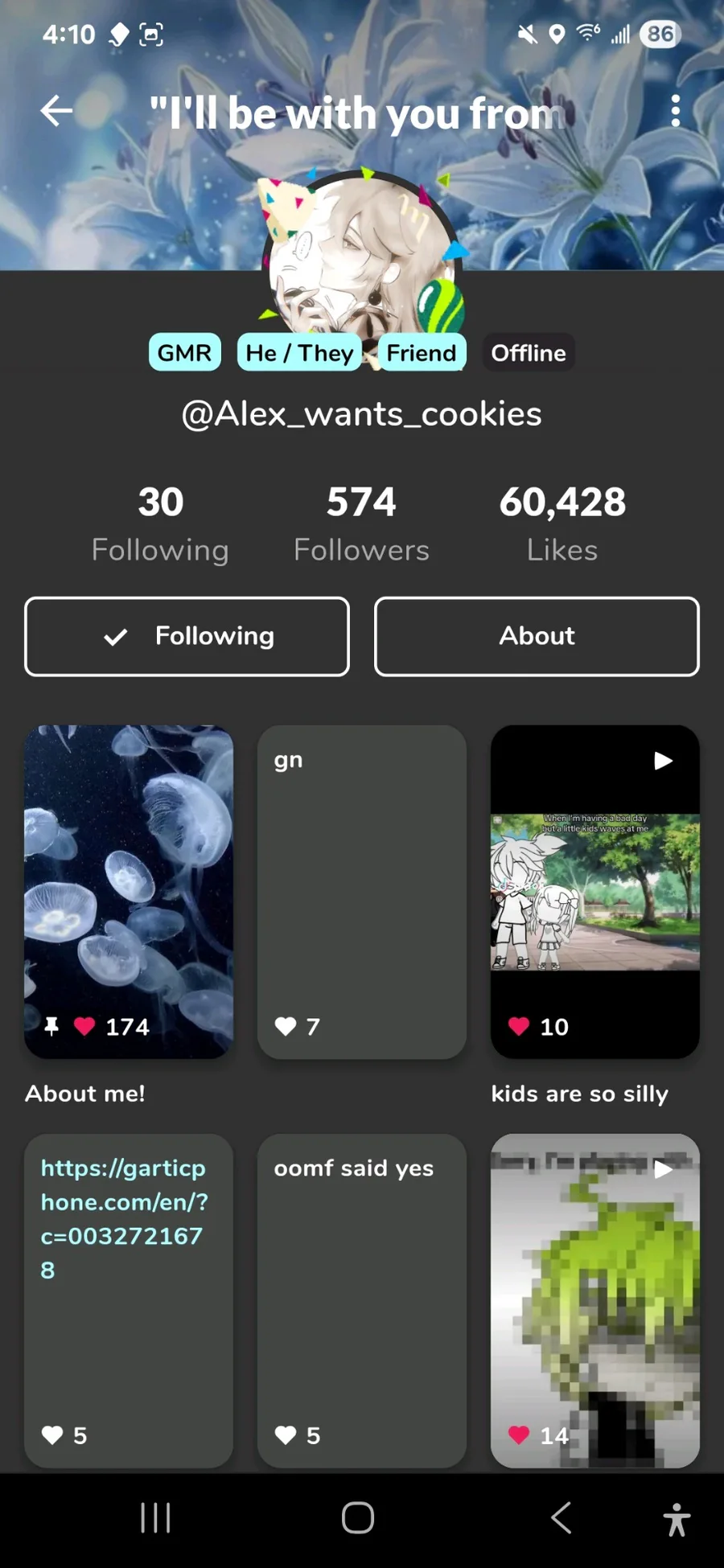
Task: Open the garticphone.com link post
Action: (x=129, y=1300)
